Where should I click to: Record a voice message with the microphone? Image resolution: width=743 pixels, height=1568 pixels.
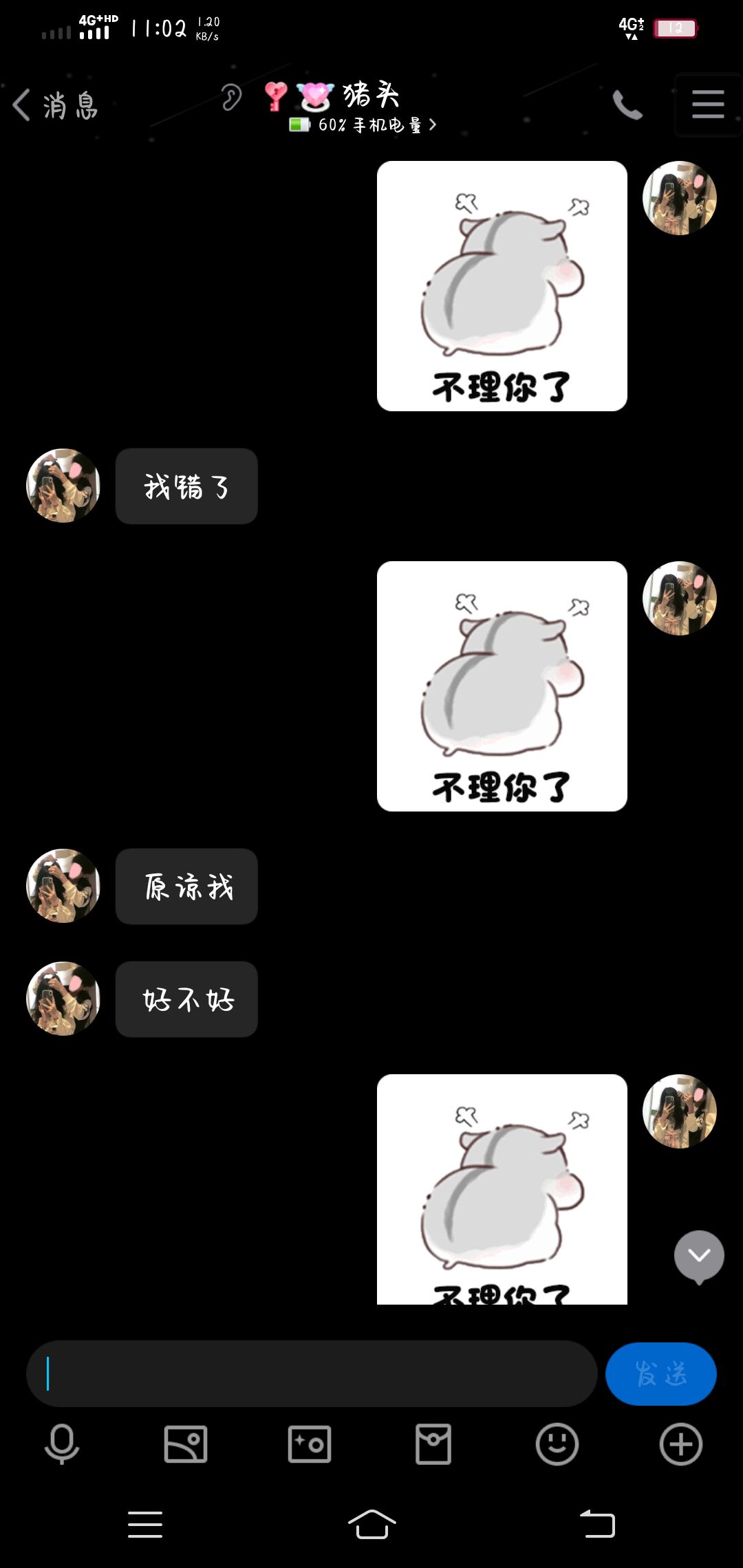[62, 1444]
